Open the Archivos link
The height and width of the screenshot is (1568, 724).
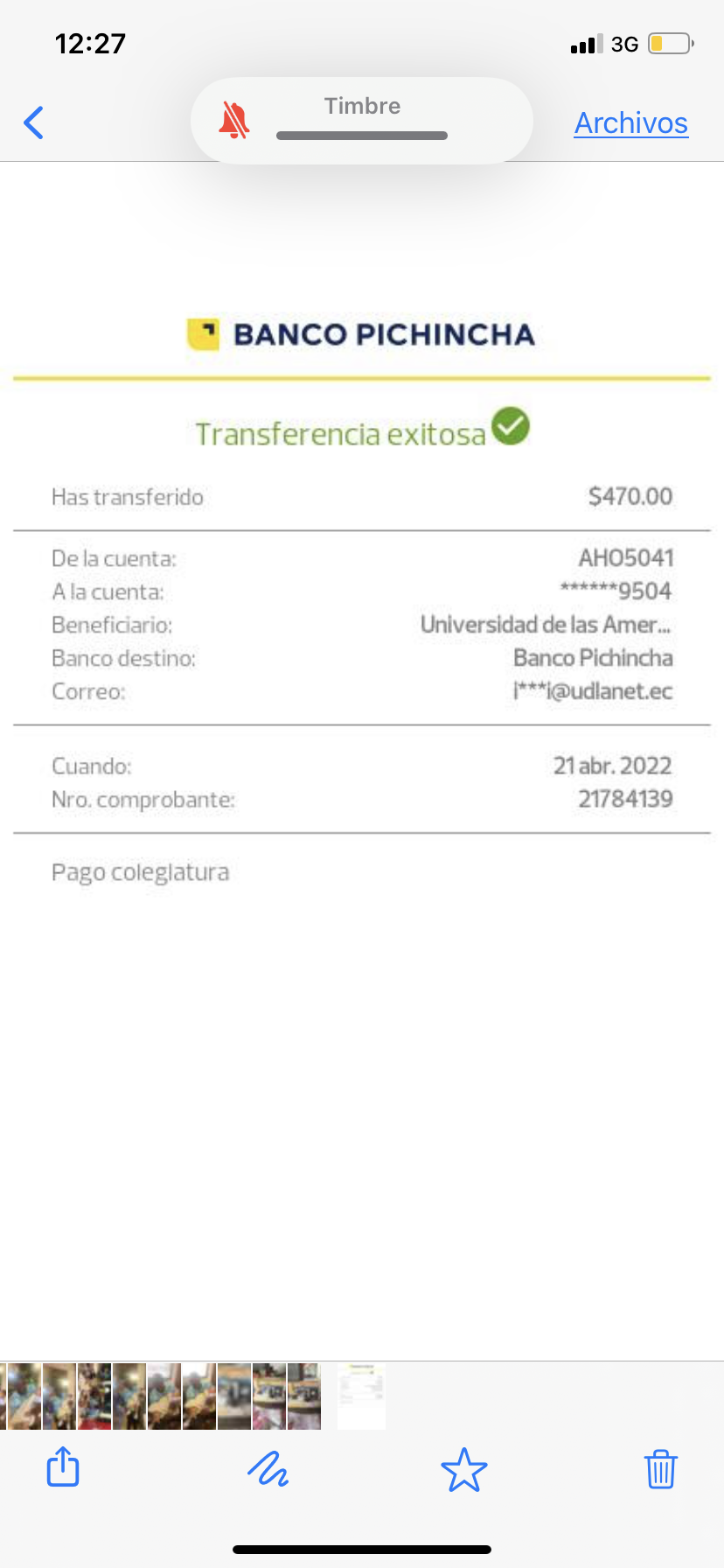[x=630, y=123]
